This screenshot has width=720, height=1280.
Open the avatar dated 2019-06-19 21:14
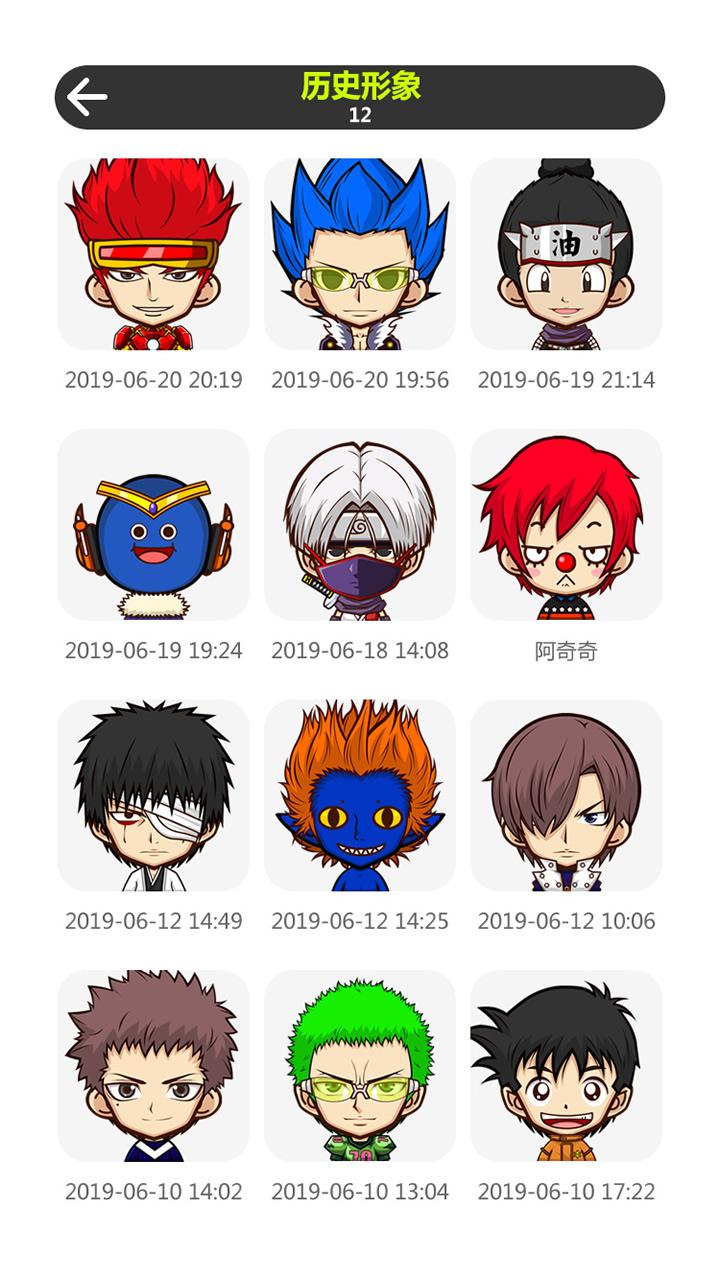[x=566, y=254]
